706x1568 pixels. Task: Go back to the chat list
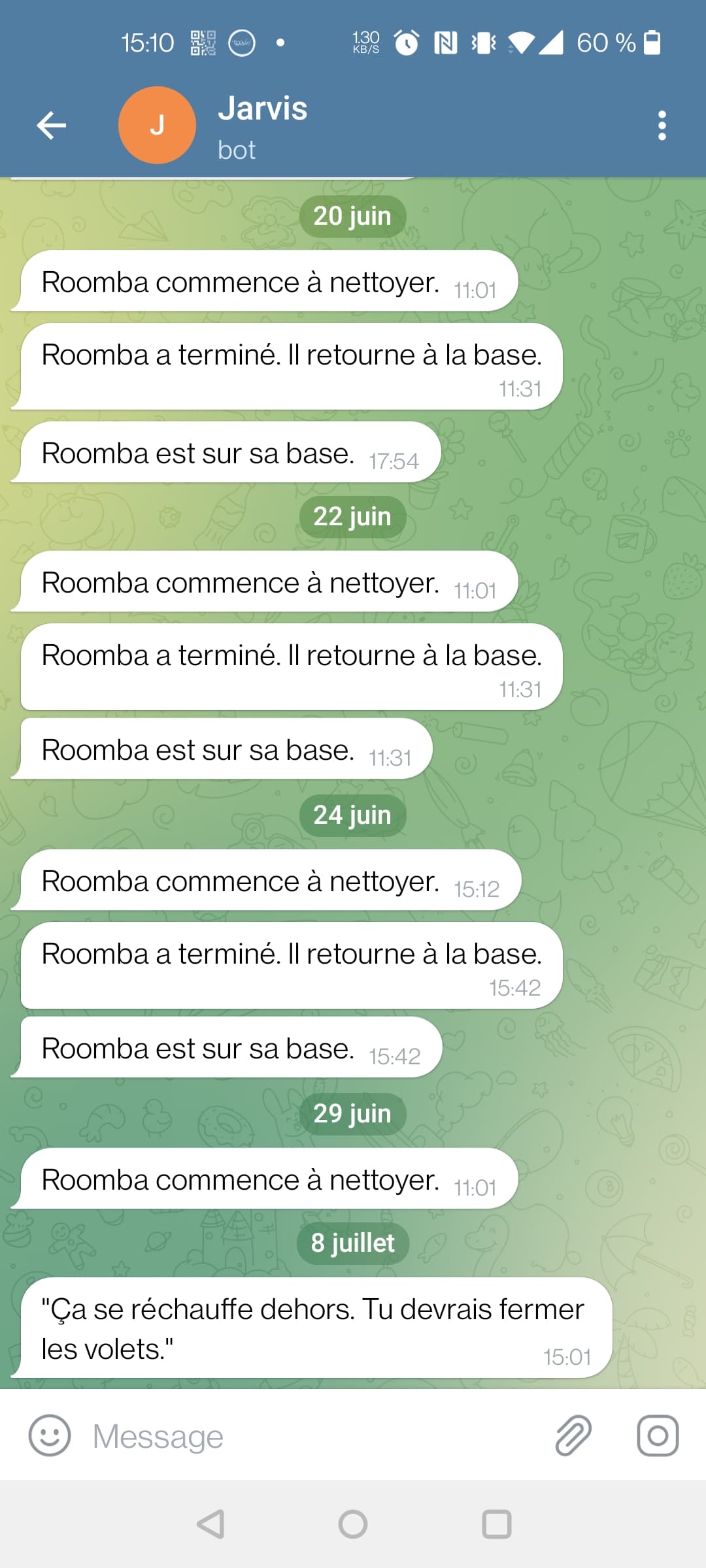tap(52, 125)
